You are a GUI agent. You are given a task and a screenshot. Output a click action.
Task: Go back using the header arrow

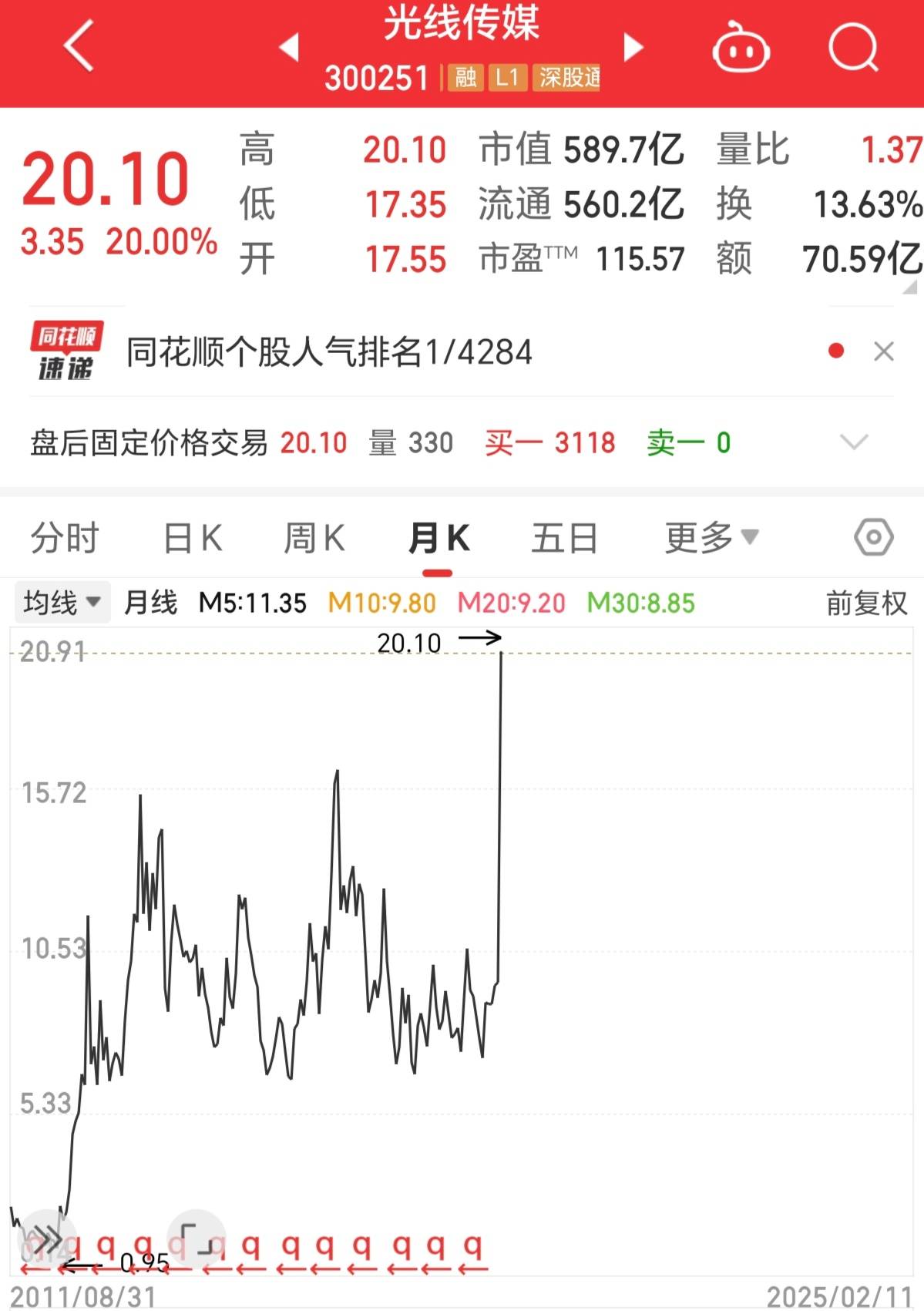(x=79, y=46)
